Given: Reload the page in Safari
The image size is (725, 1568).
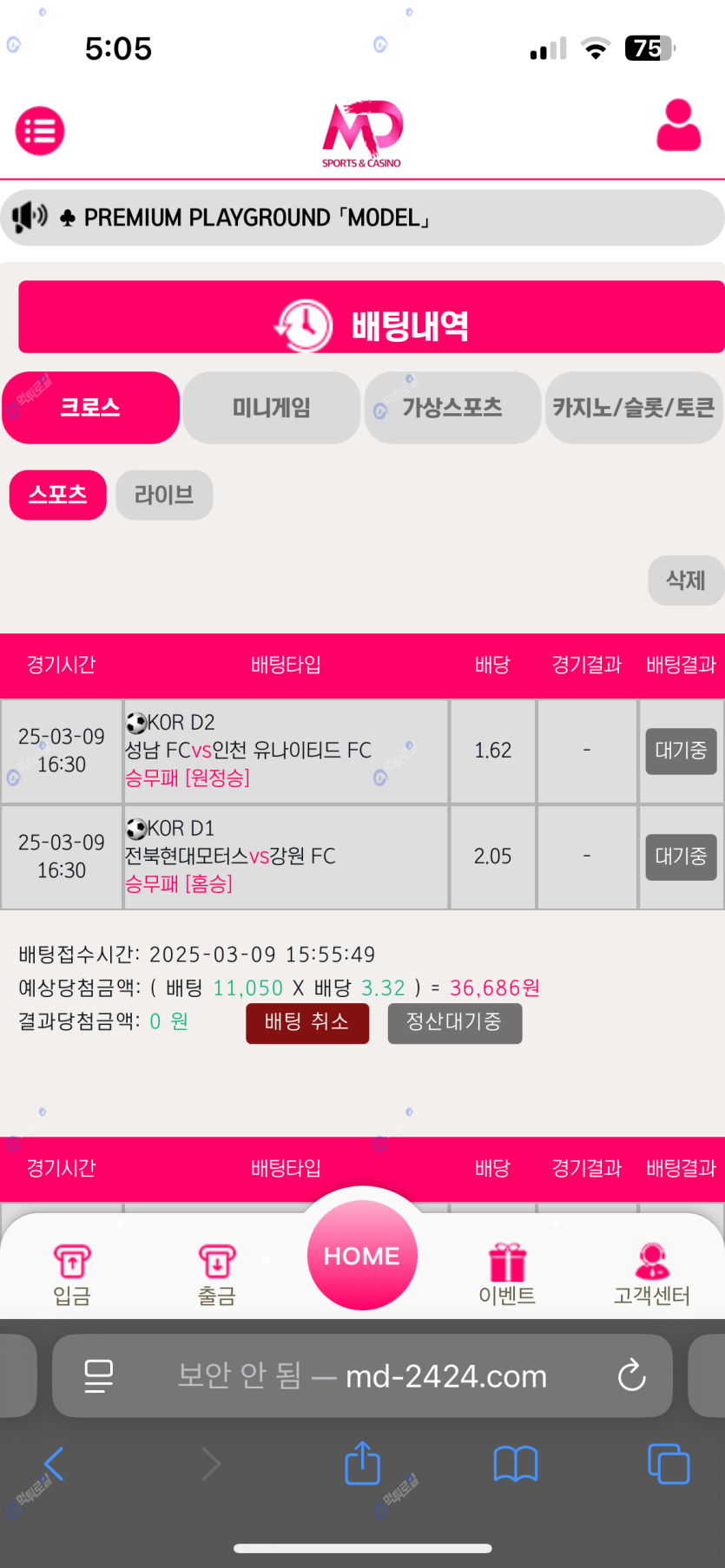Looking at the screenshot, I should (x=631, y=1375).
